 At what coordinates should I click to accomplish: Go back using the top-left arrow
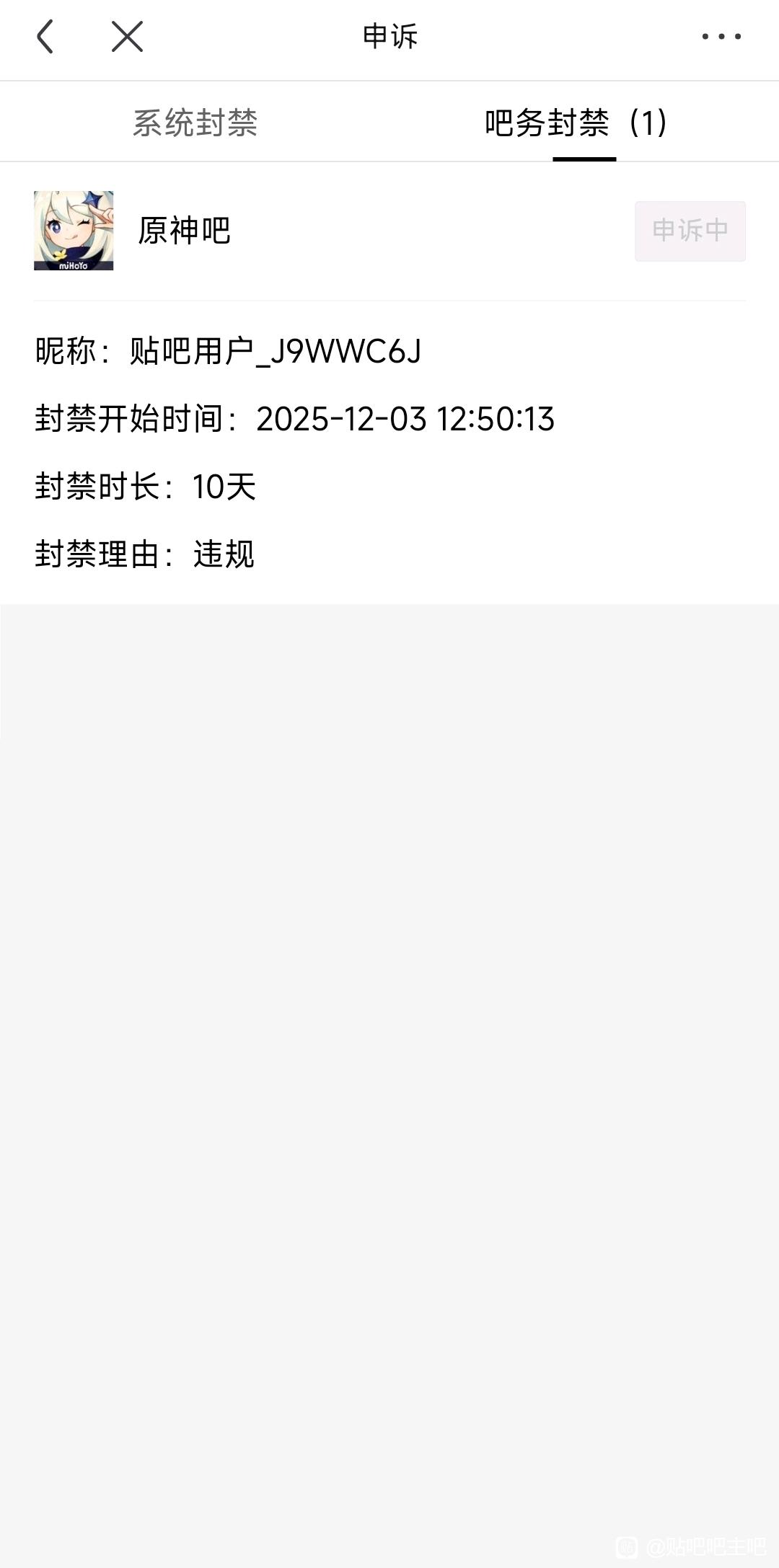45,37
